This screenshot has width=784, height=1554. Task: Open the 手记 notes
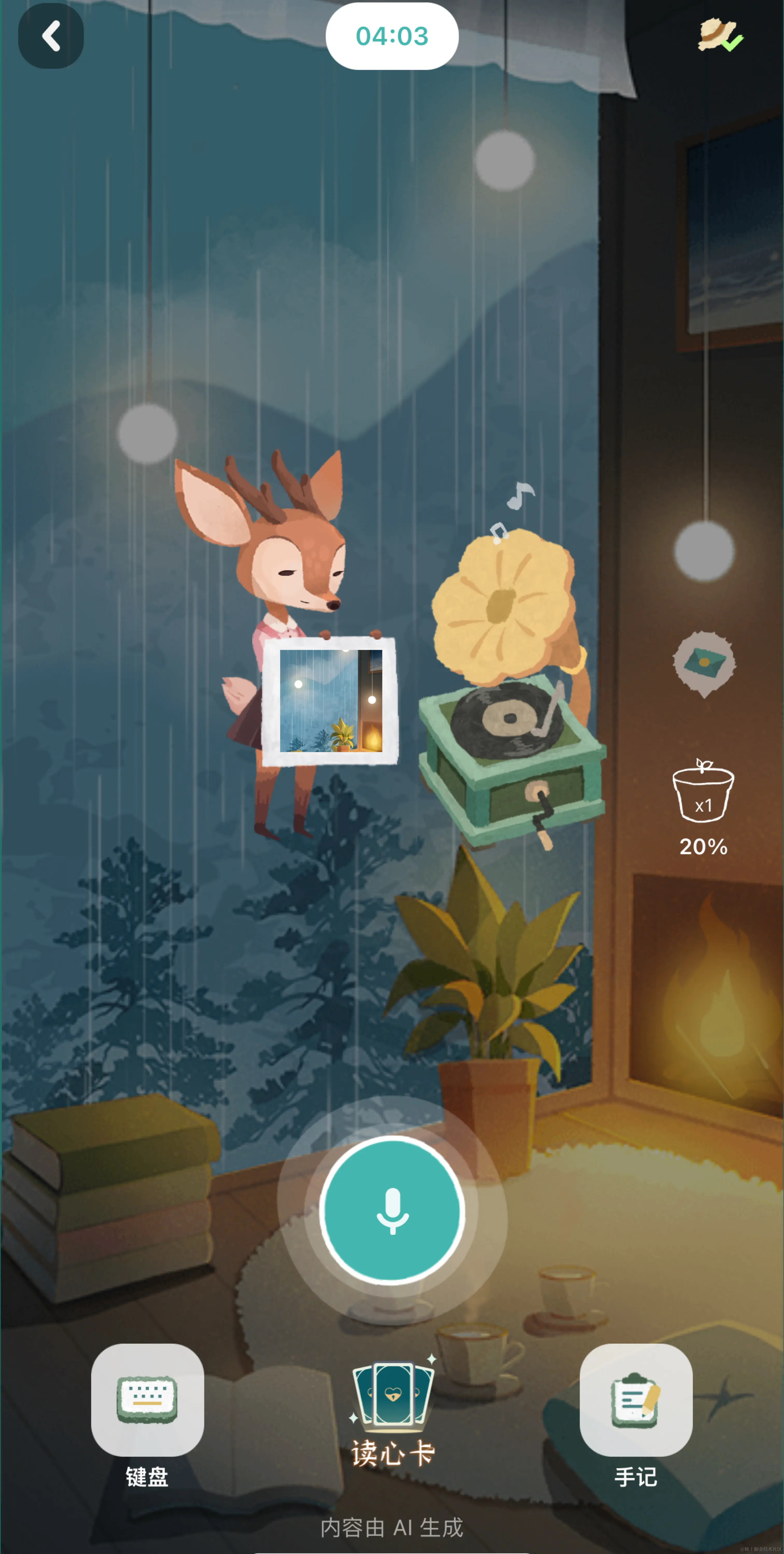click(636, 1400)
